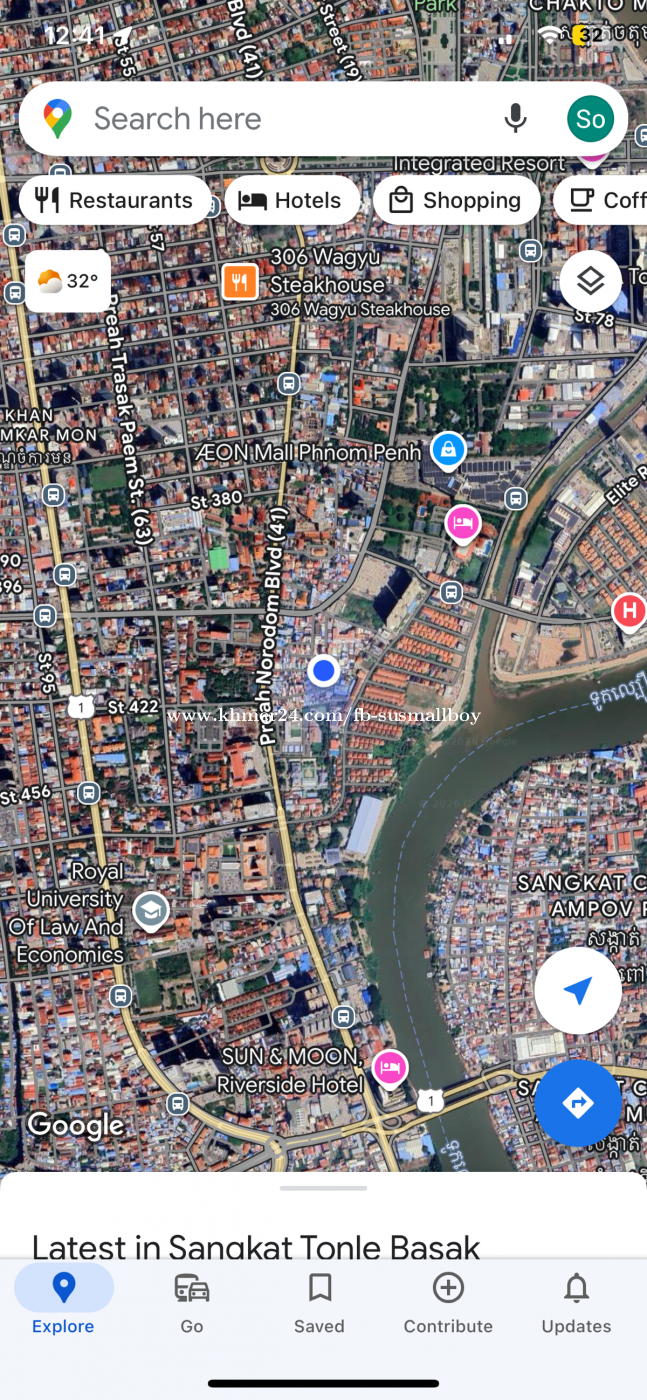Open the So account avatar
Viewport: 647px width, 1400px height.
590,119
